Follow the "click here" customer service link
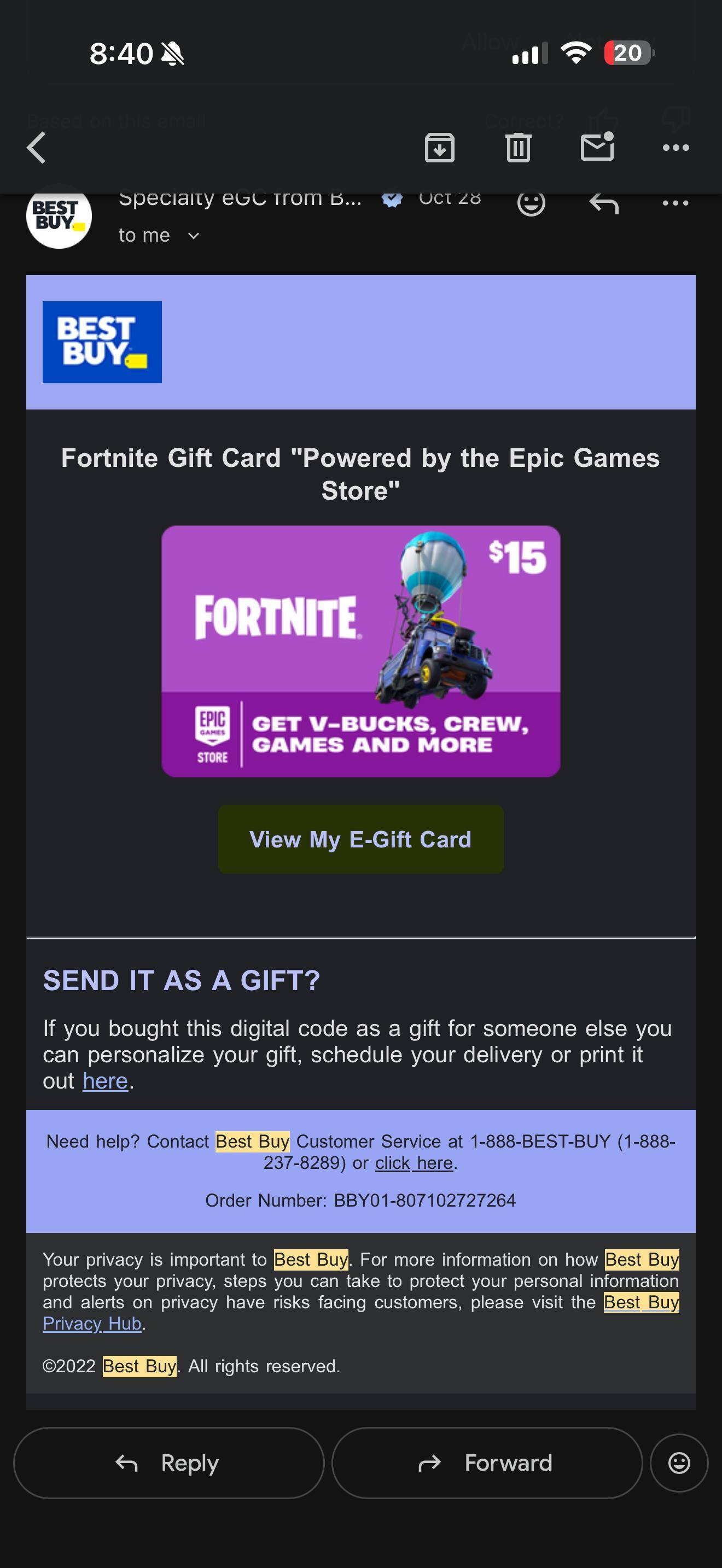This screenshot has width=722, height=1568. pos(414,1163)
